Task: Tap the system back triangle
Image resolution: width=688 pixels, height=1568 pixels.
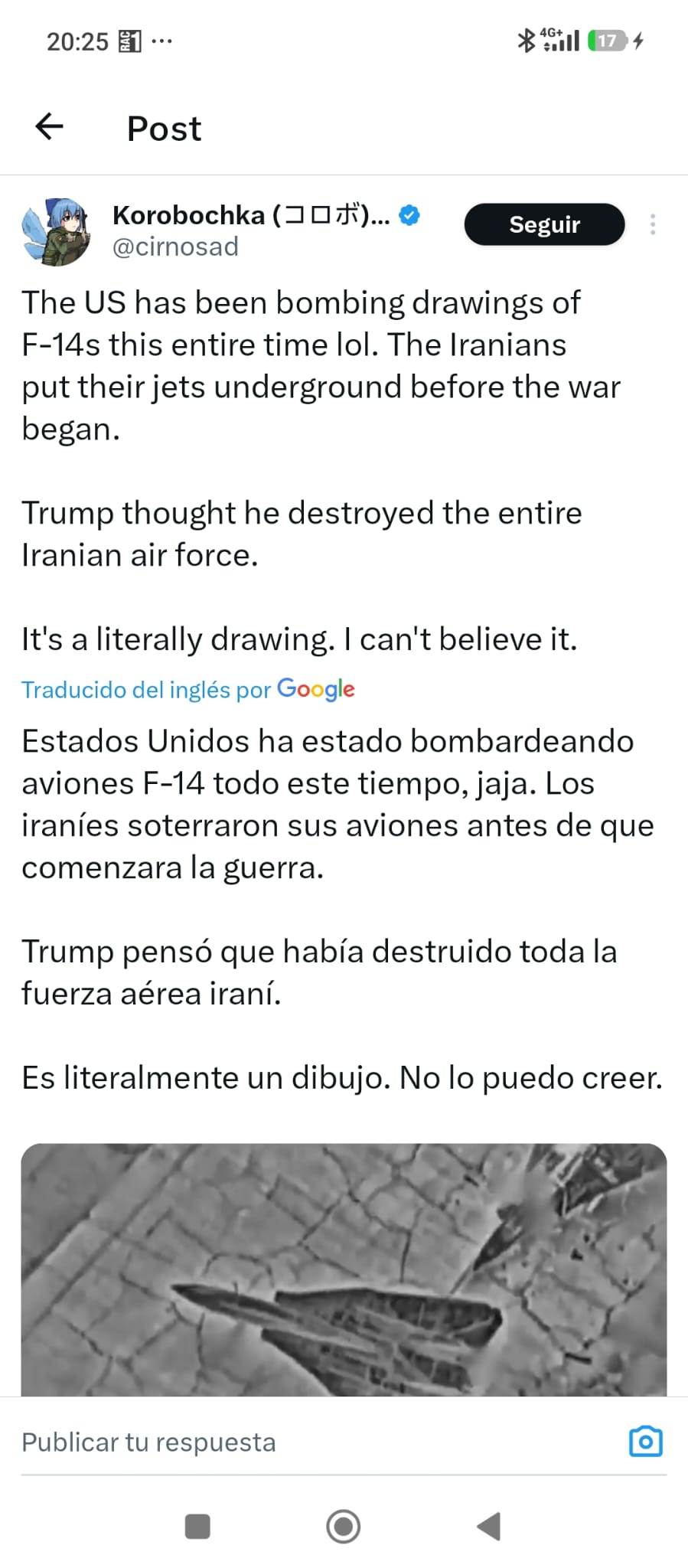Action: click(489, 1527)
